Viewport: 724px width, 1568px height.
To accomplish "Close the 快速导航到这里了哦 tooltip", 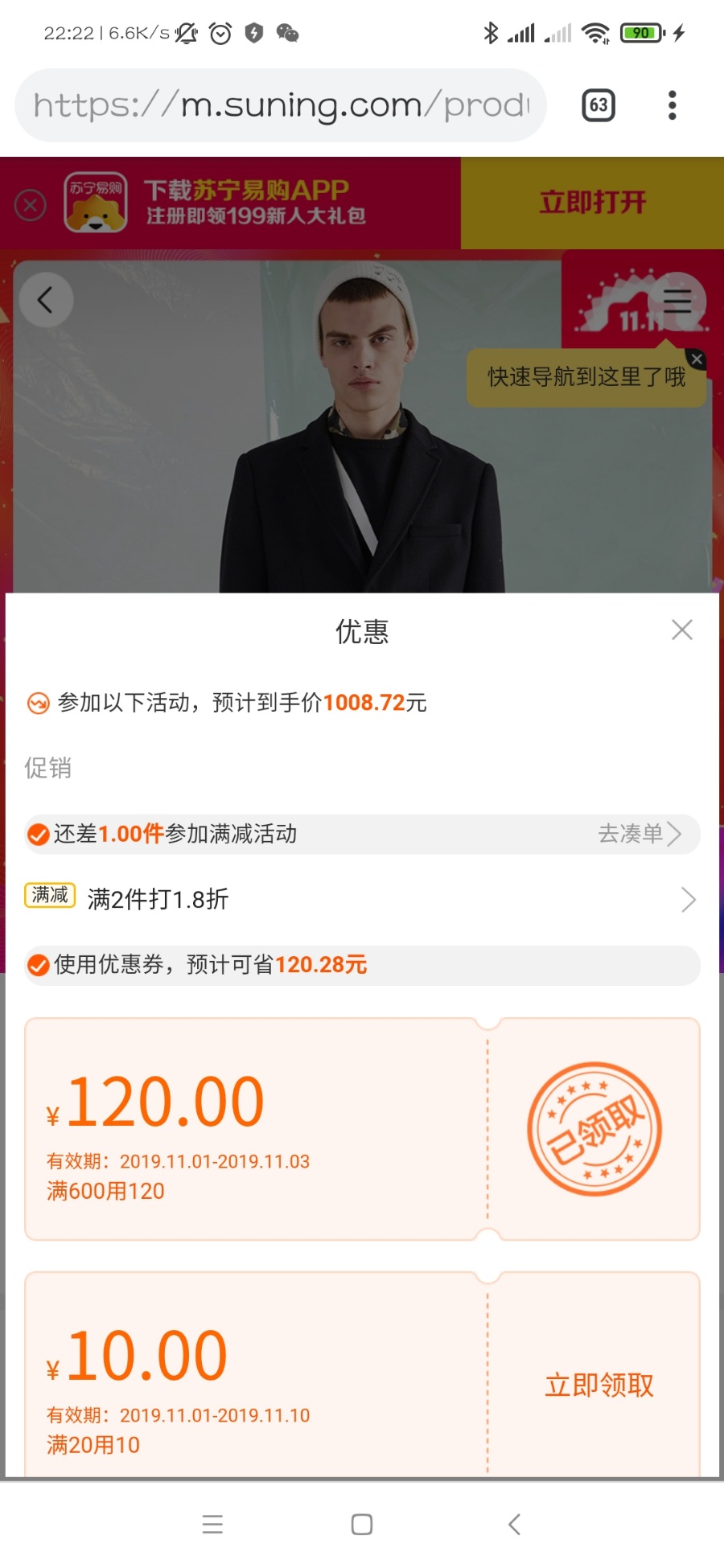I will coord(697,359).
